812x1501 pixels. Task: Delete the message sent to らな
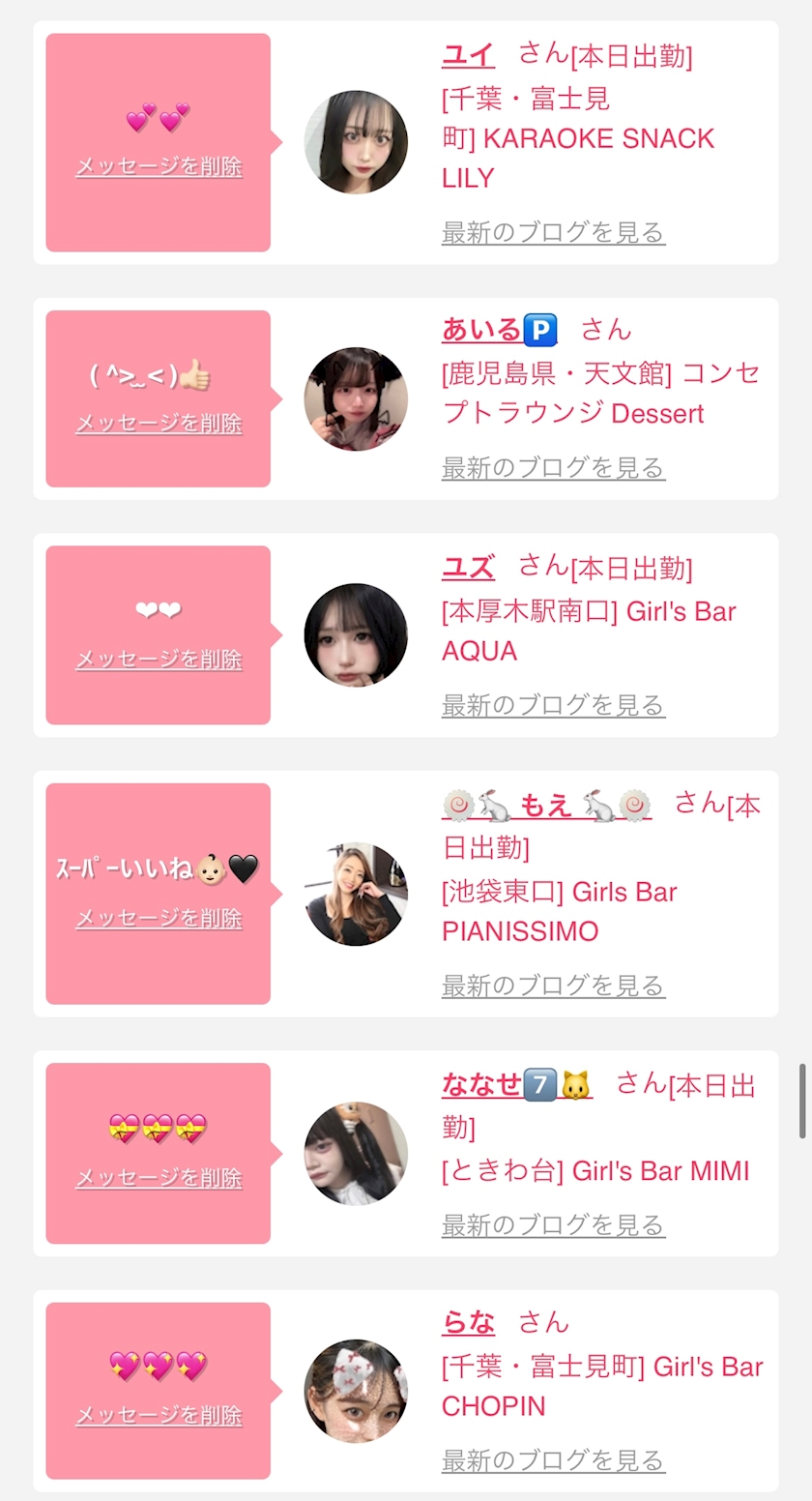point(159,1416)
